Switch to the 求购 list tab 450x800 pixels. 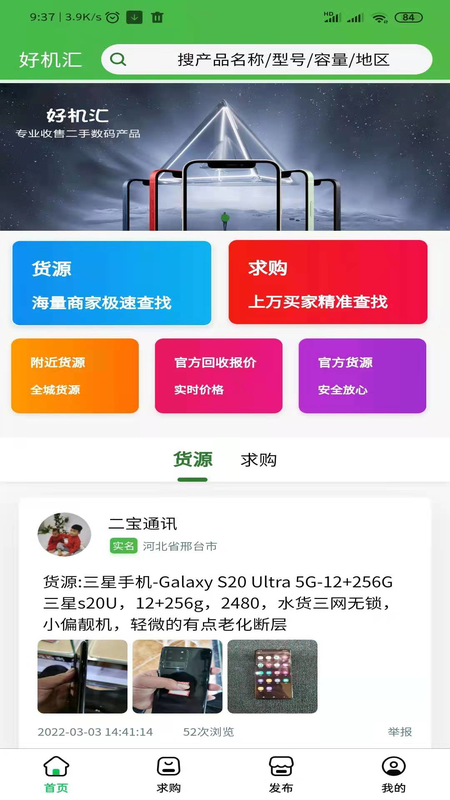tap(259, 460)
